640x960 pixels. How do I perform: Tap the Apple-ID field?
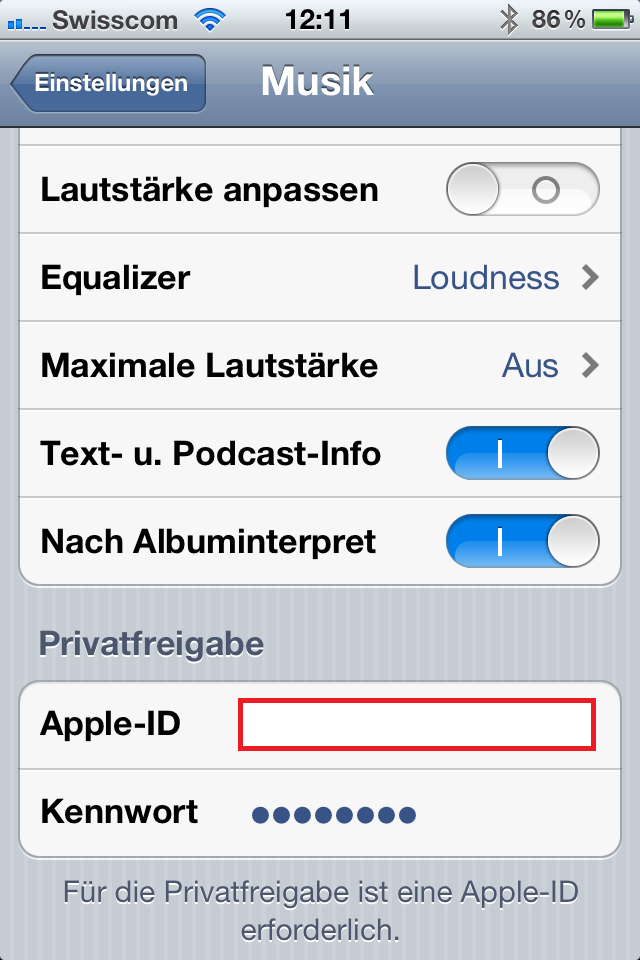[x=416, y=725]
